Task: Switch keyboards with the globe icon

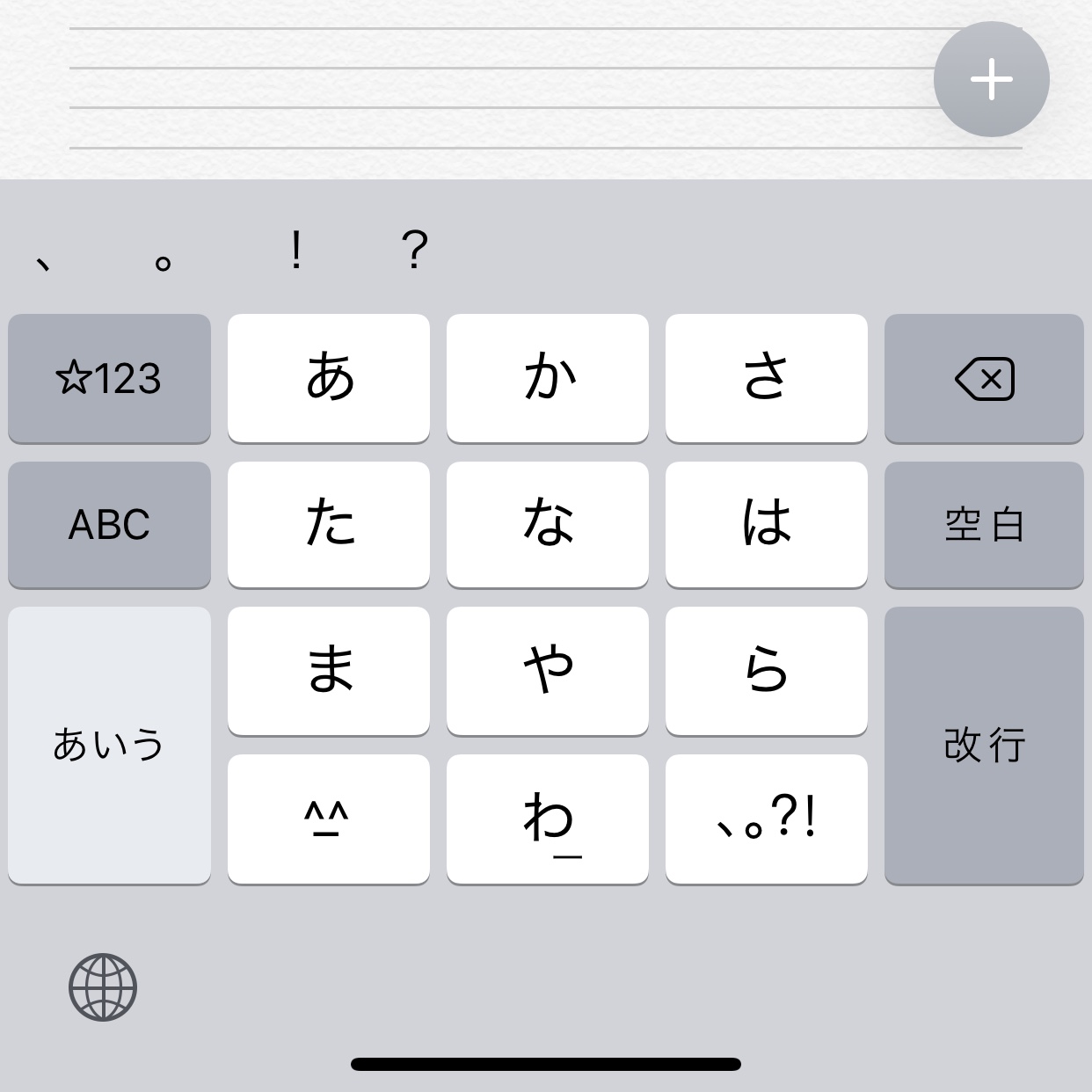Action: tap(103, 986)
